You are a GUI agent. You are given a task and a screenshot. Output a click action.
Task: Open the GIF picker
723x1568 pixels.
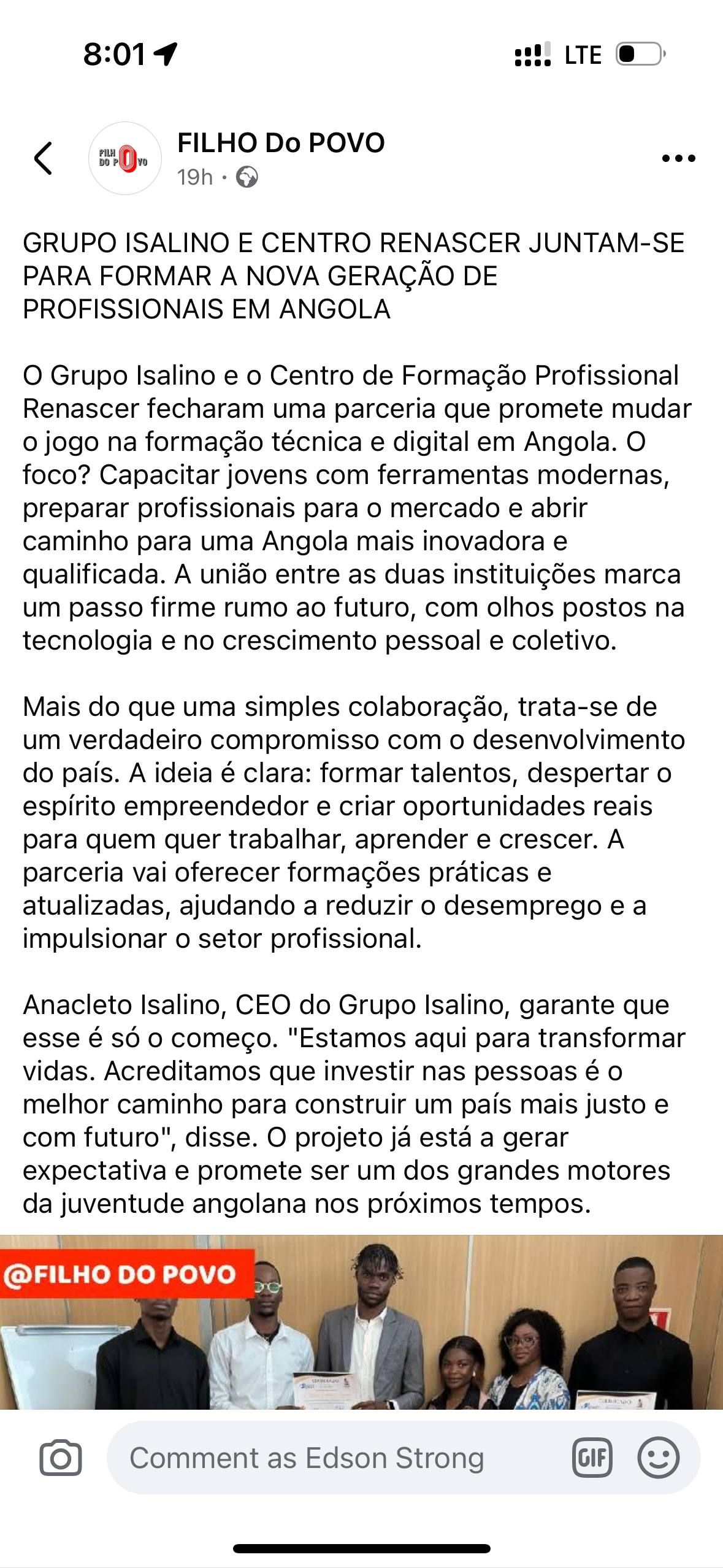tap(592, 1458)
